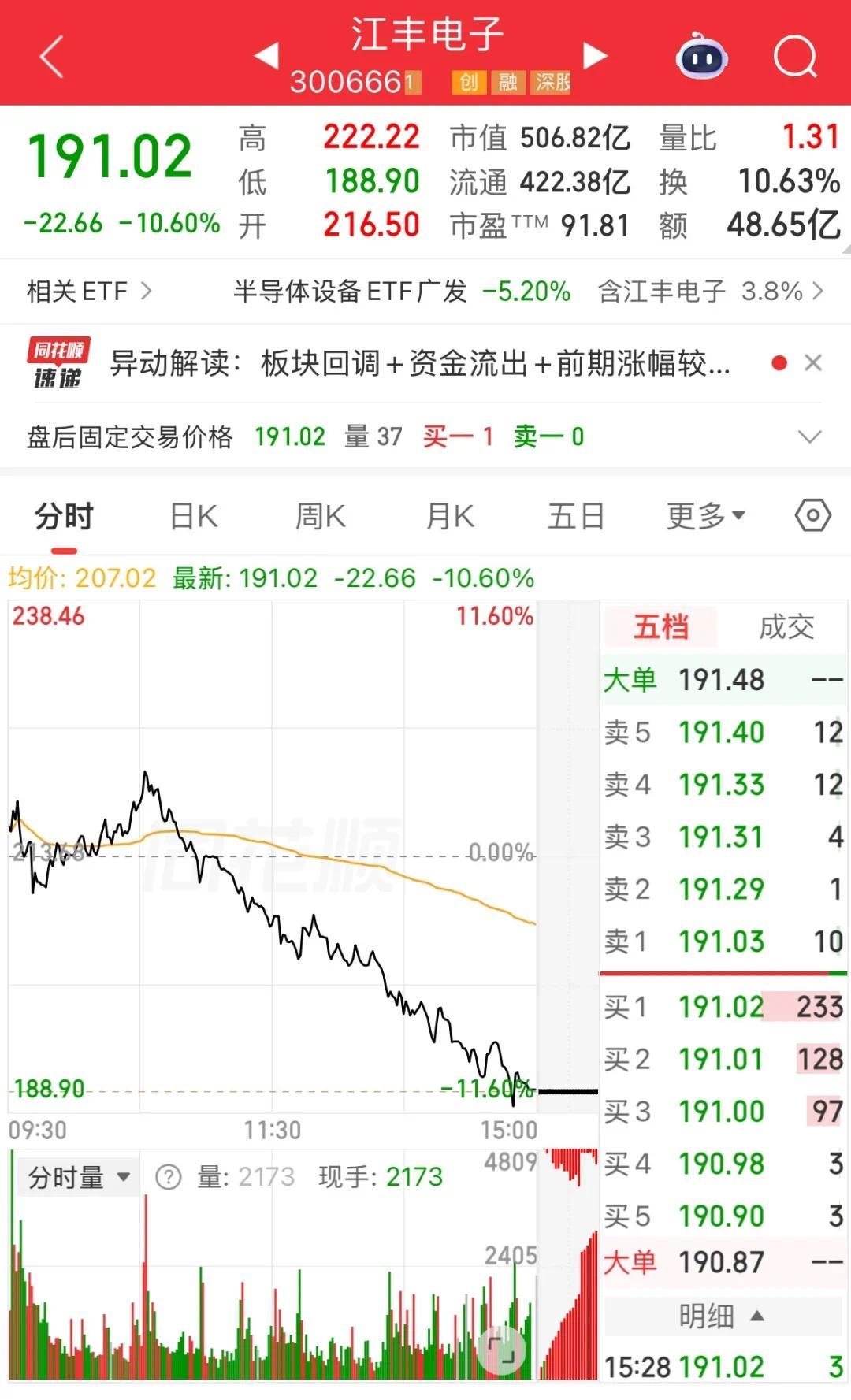View ETFs containing 含江丰电子 3.8%
The width and height of the screenshot is (851, 1400).
coord(711,292)
